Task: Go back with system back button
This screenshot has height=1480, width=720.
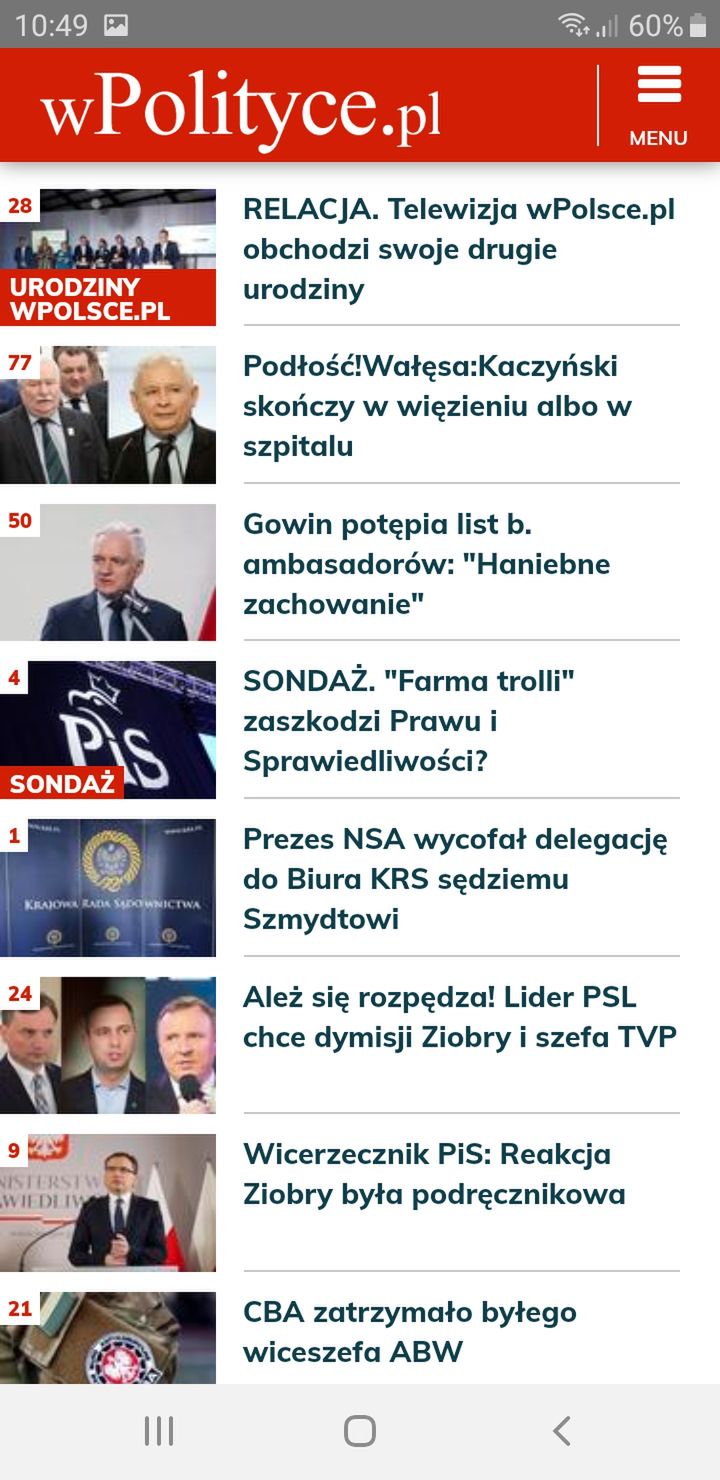Action: 562,1431
